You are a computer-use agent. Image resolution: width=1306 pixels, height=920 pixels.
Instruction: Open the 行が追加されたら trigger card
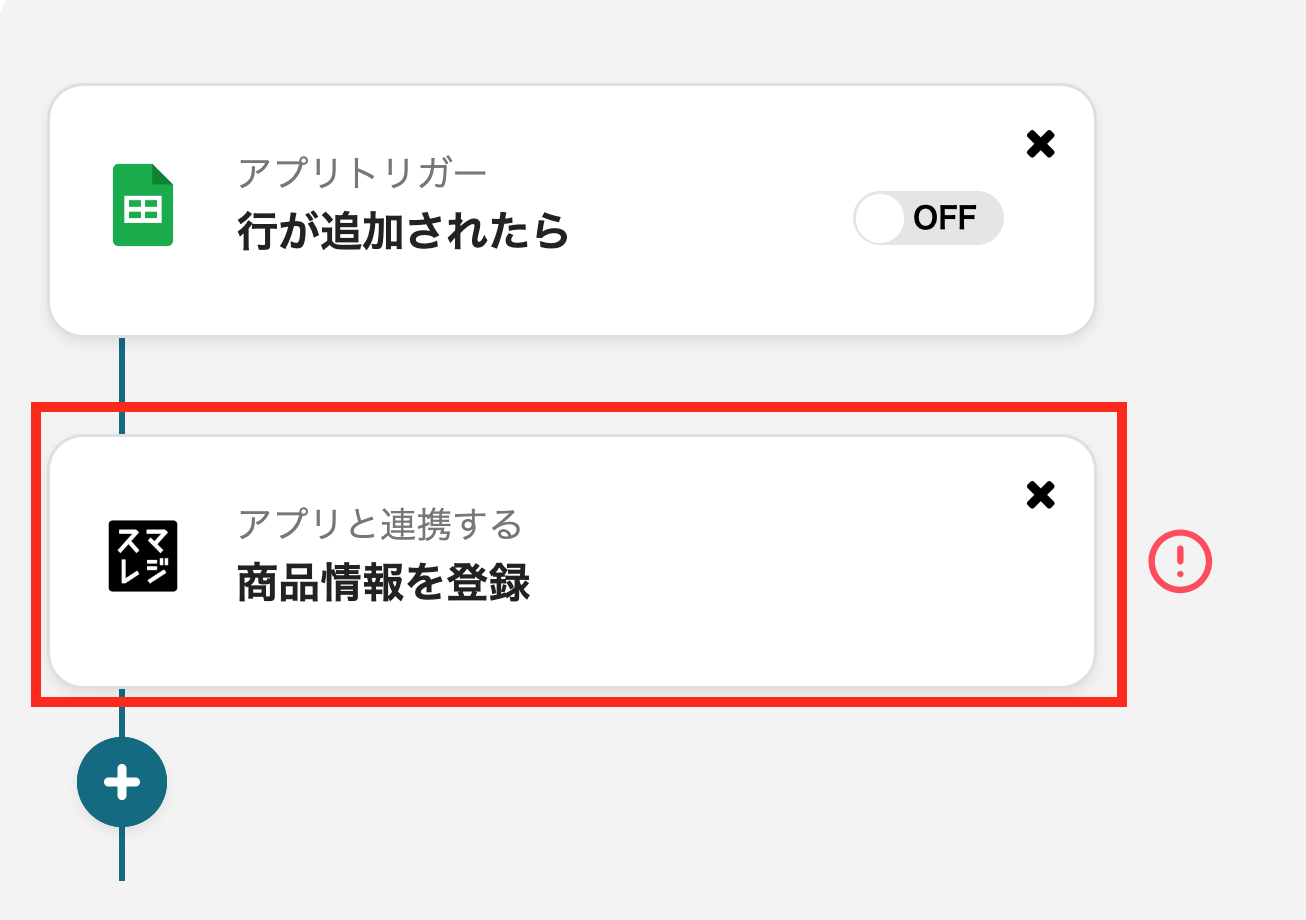pos(500,230)
